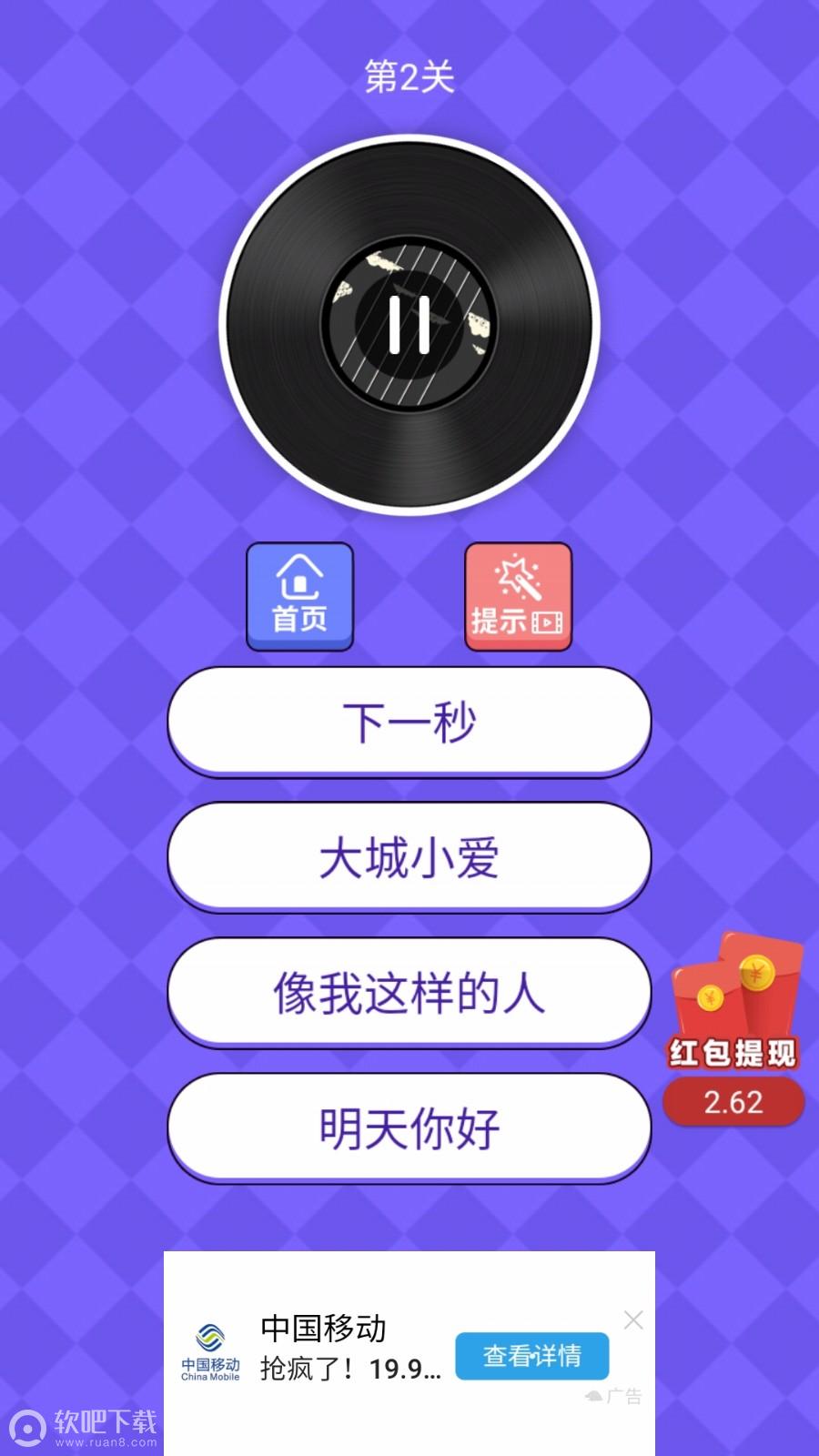Open ad details via 查看详情
Viewport: 819px width, 1456px height.
tap(532, 1356)
